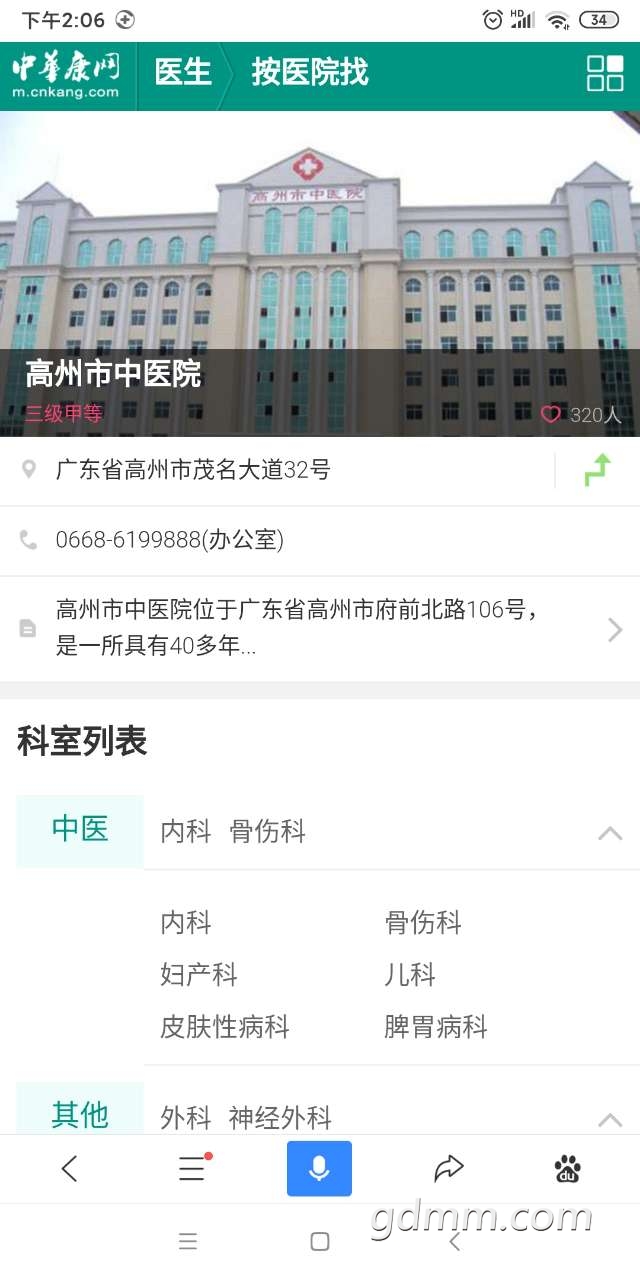Share this page from the browser toolbar
This screenshot has width=640, height=1280.
[x=449, y=1168]
